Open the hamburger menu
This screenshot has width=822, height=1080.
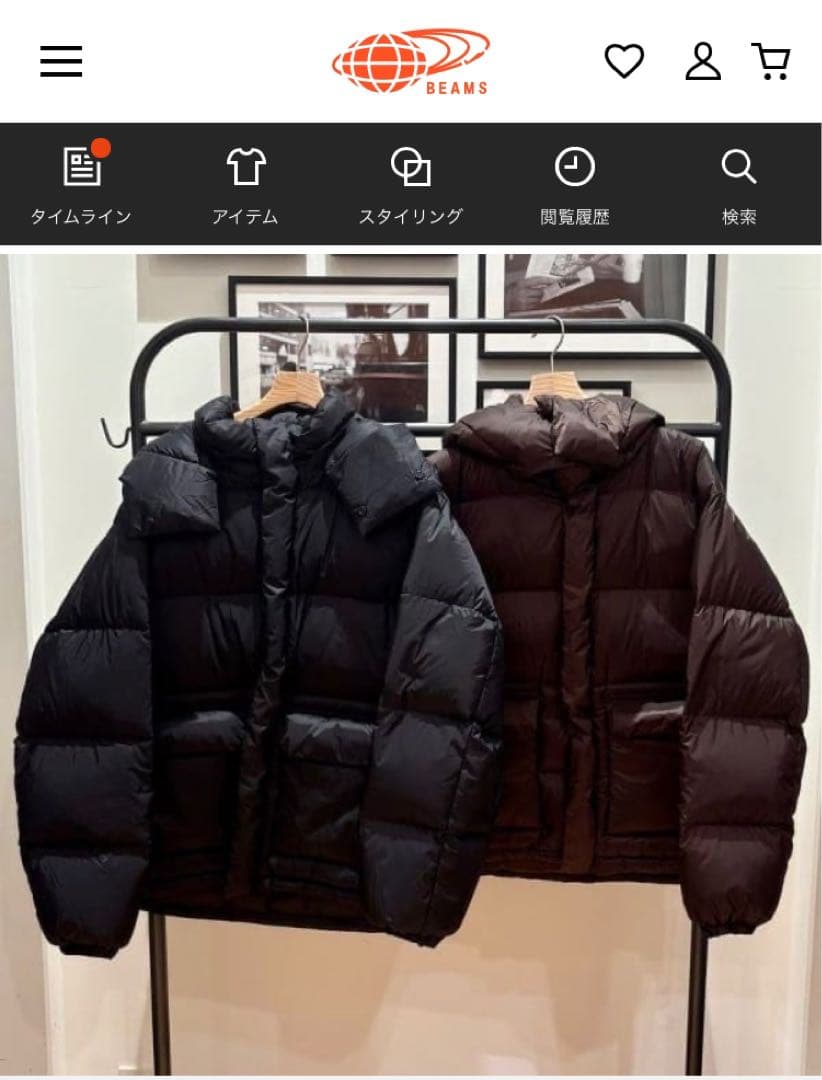[61, 62]
